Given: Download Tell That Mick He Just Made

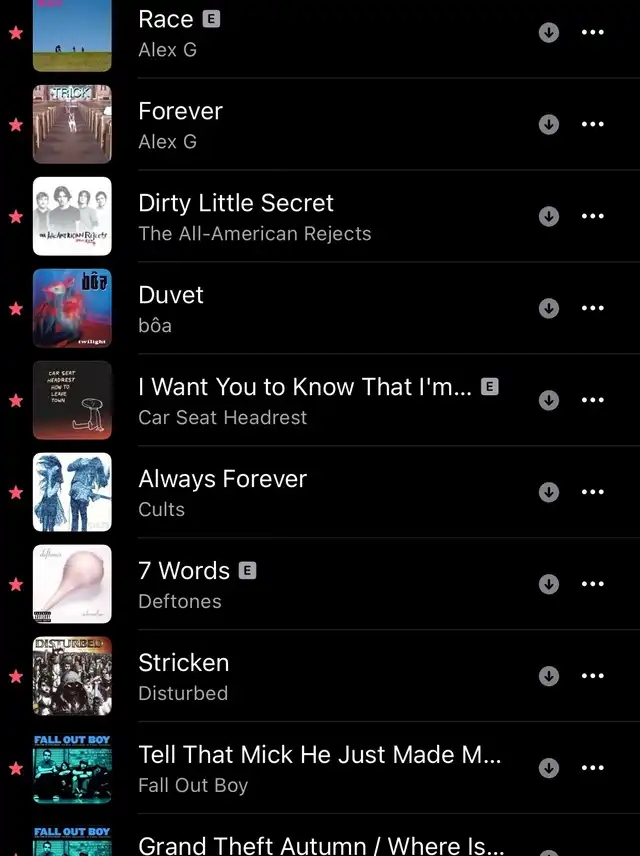Looking at the screenshot, I should (x=548, y=768).
